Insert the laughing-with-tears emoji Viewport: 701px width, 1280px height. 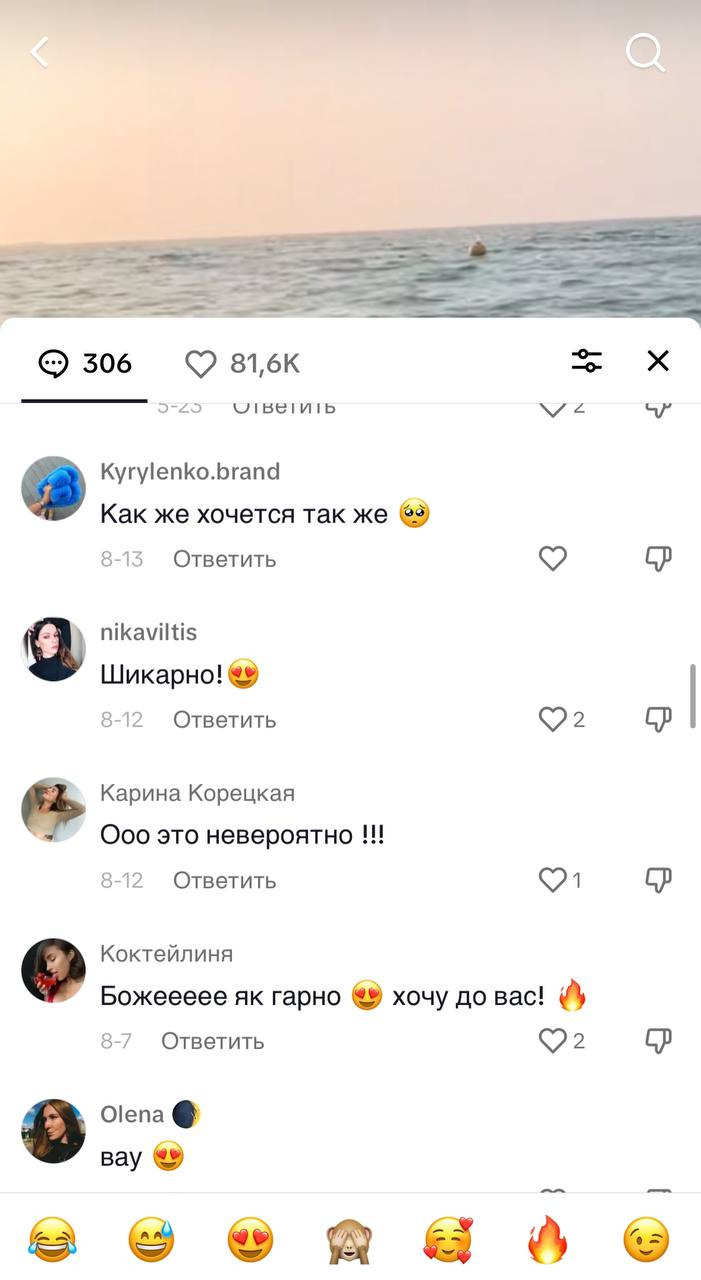click(52, 1240)
